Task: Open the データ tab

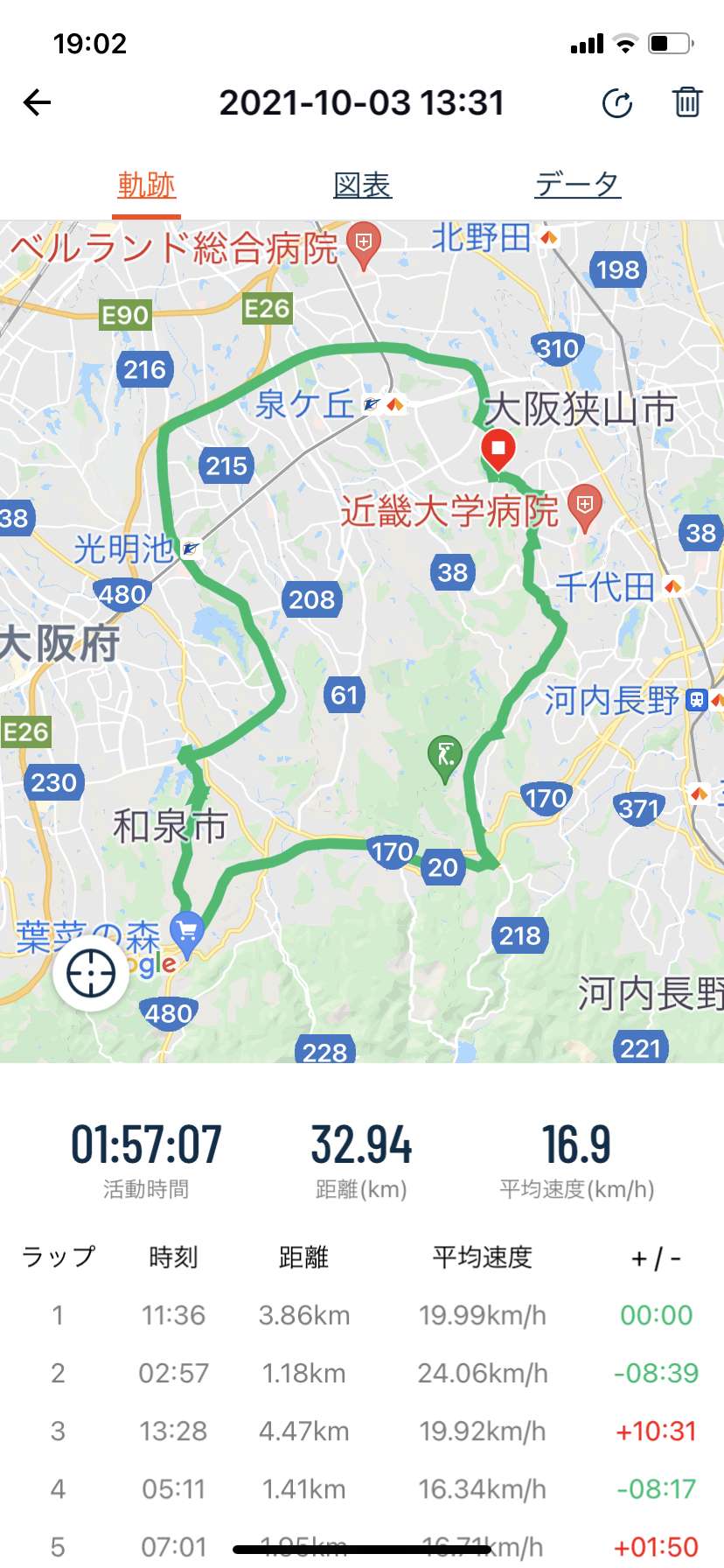Action: (577, 185)
